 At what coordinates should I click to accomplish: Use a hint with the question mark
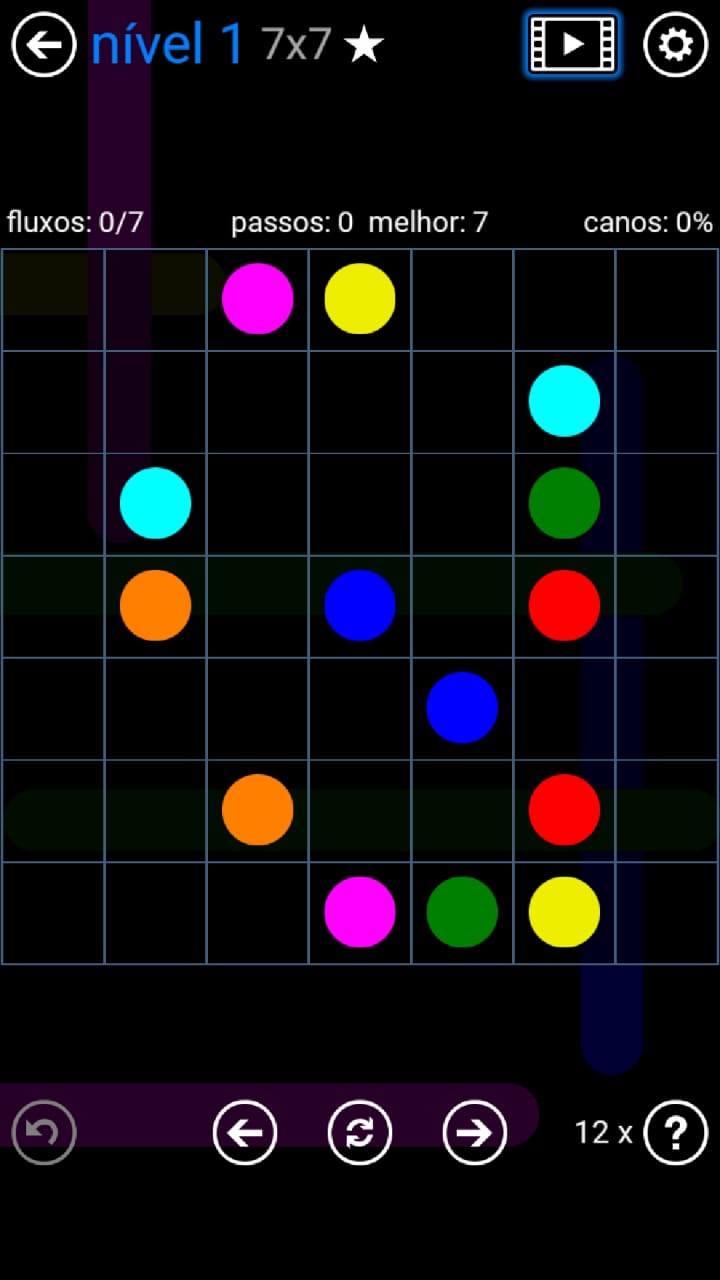676,1132
